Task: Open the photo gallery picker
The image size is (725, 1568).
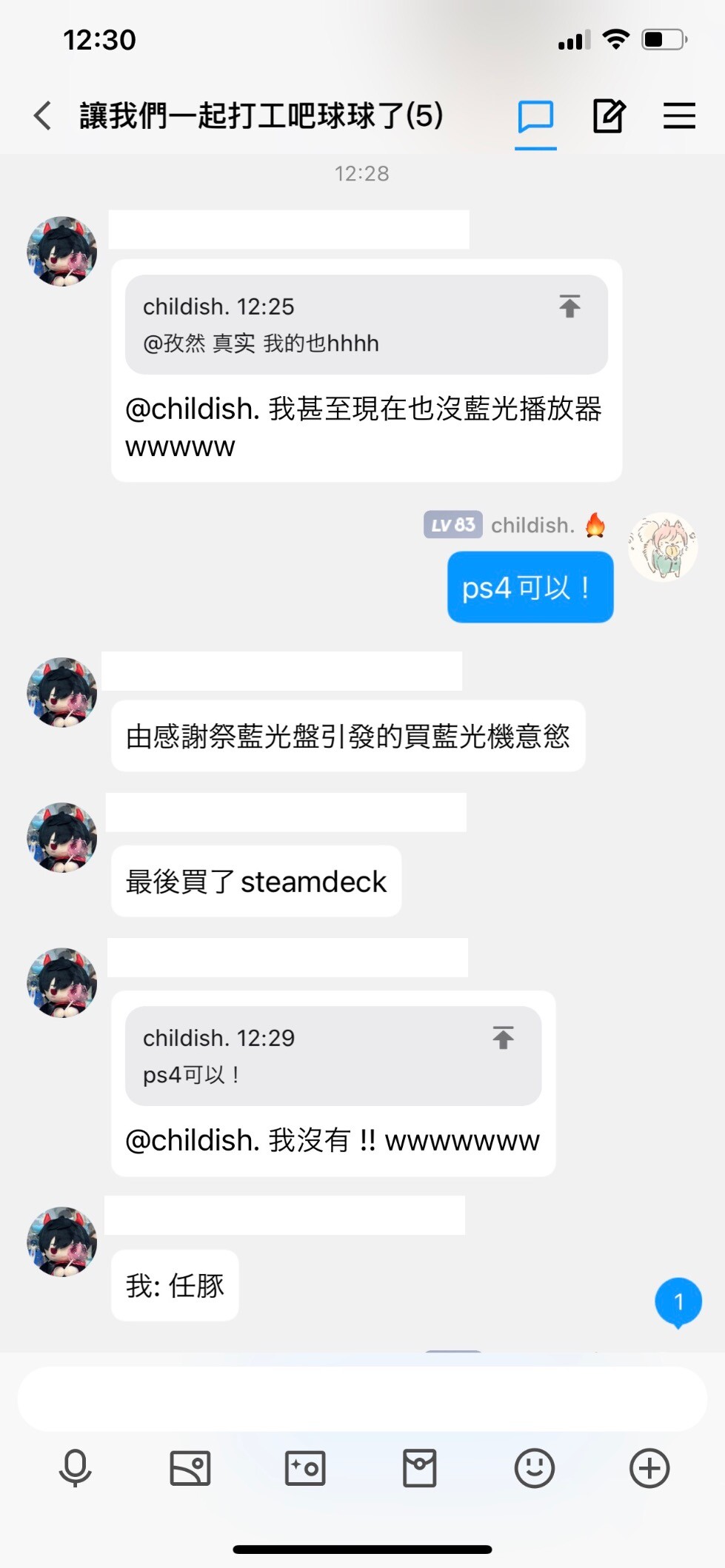Action: (x=190, y=1468)
